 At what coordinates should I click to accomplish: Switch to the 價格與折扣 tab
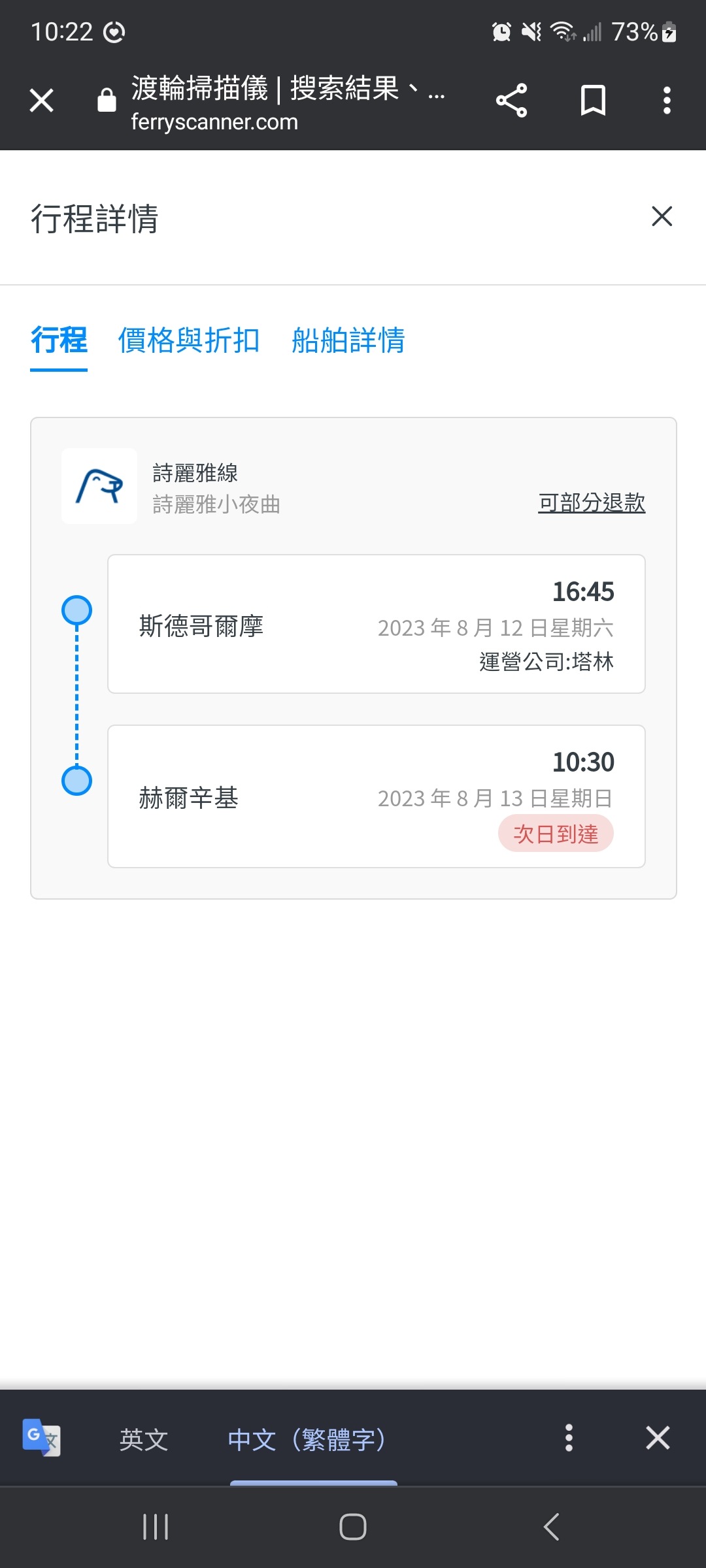click(189, 340)
